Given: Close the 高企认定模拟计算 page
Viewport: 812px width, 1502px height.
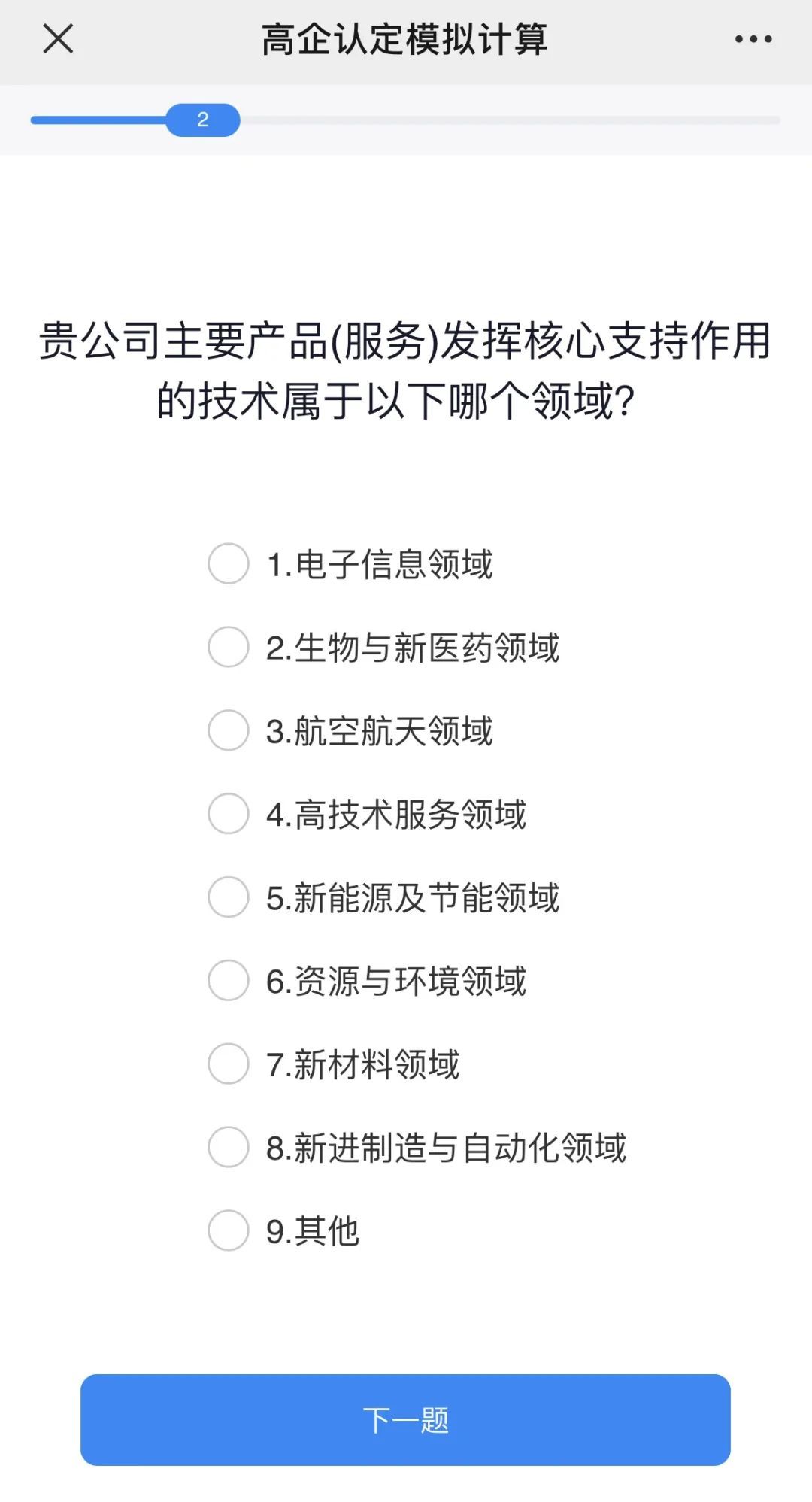Looking at the screenshot, I should click(x=58, y=38).
